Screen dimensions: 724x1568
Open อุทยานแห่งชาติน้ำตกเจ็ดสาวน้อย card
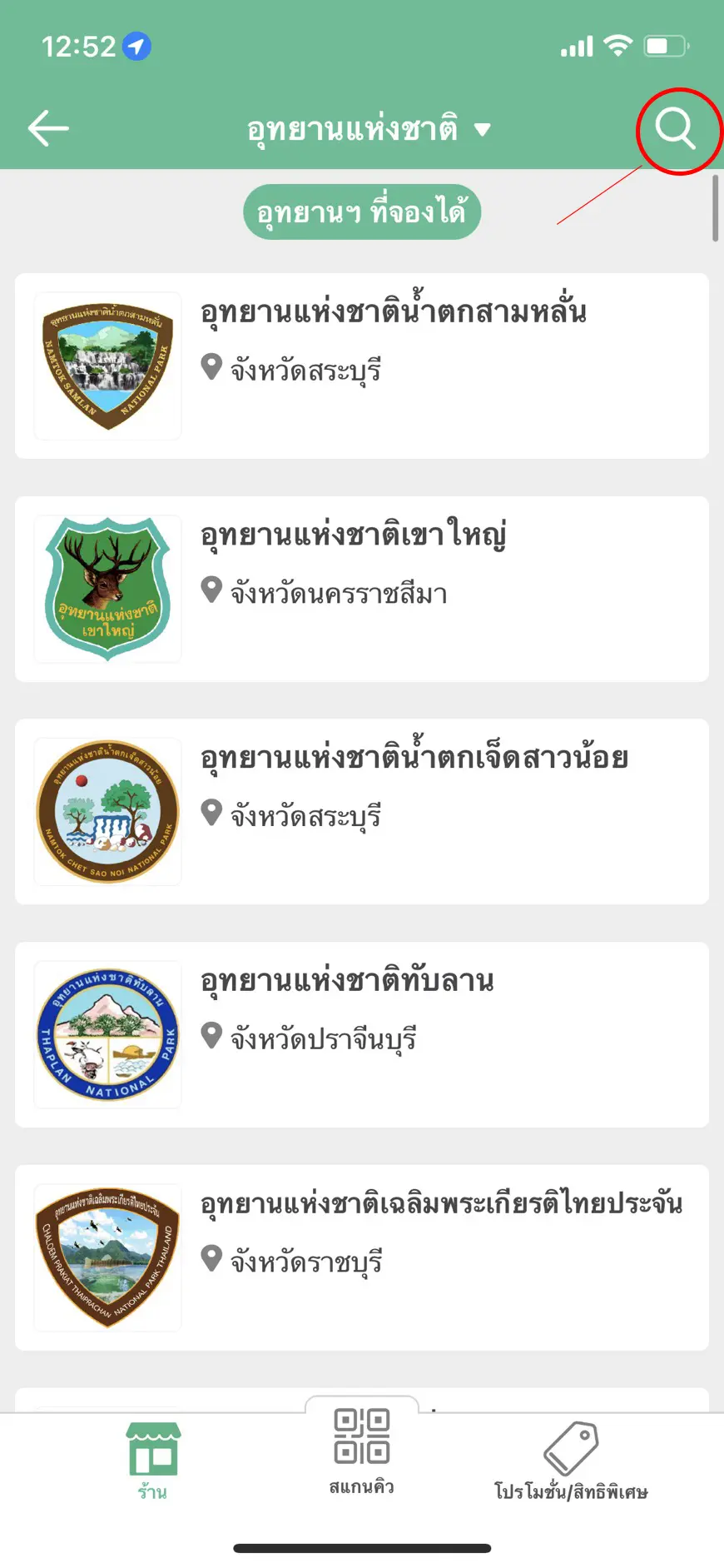362,811
